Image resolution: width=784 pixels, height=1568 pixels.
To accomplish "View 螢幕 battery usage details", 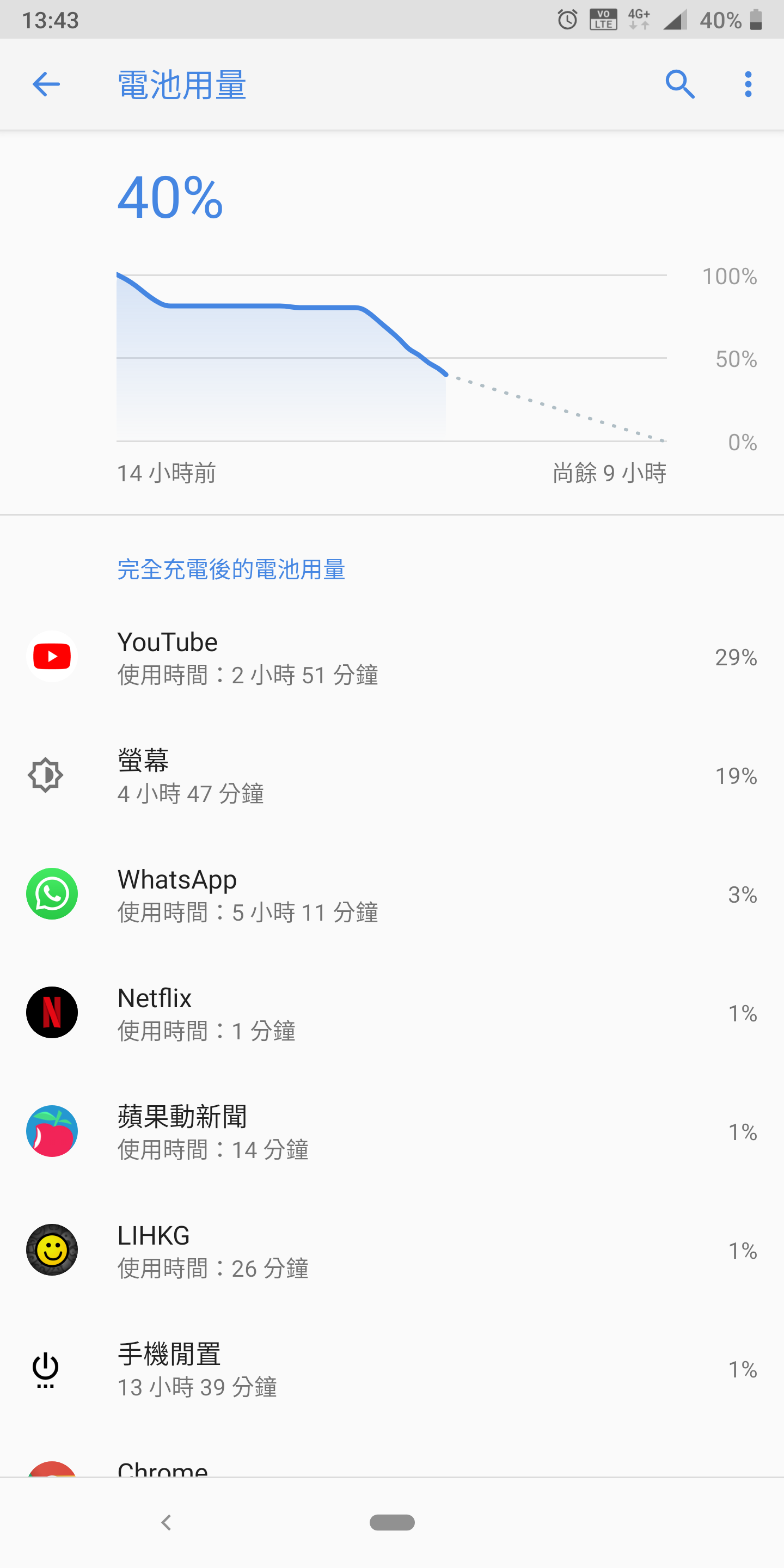I will (392, 775).
